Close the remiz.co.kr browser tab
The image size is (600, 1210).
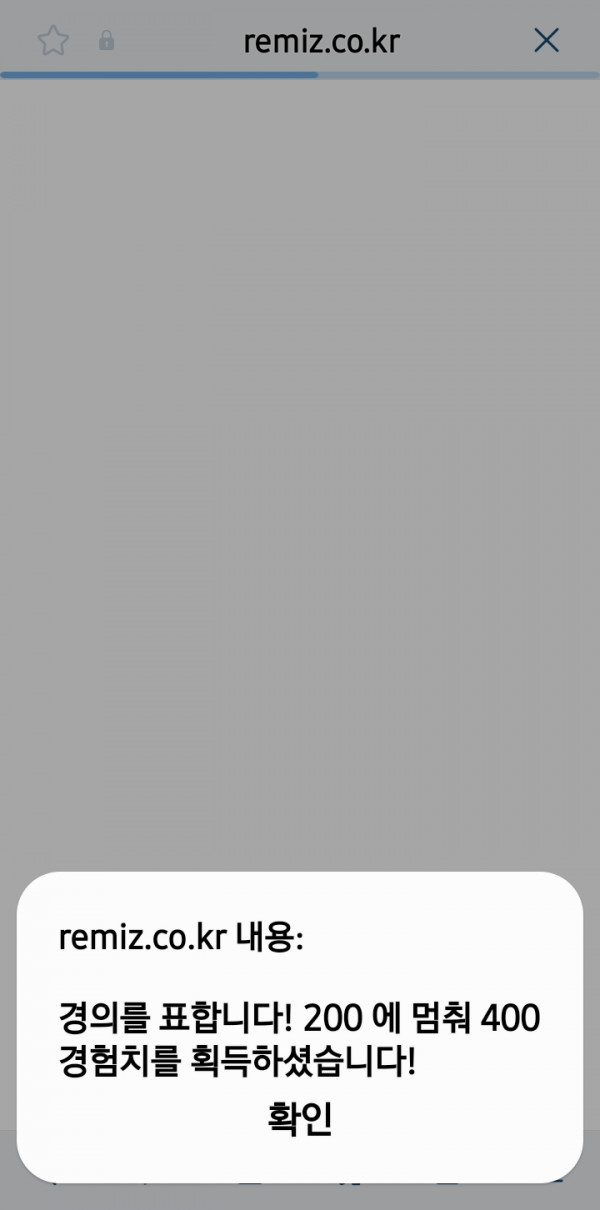[x=546, y=41]
